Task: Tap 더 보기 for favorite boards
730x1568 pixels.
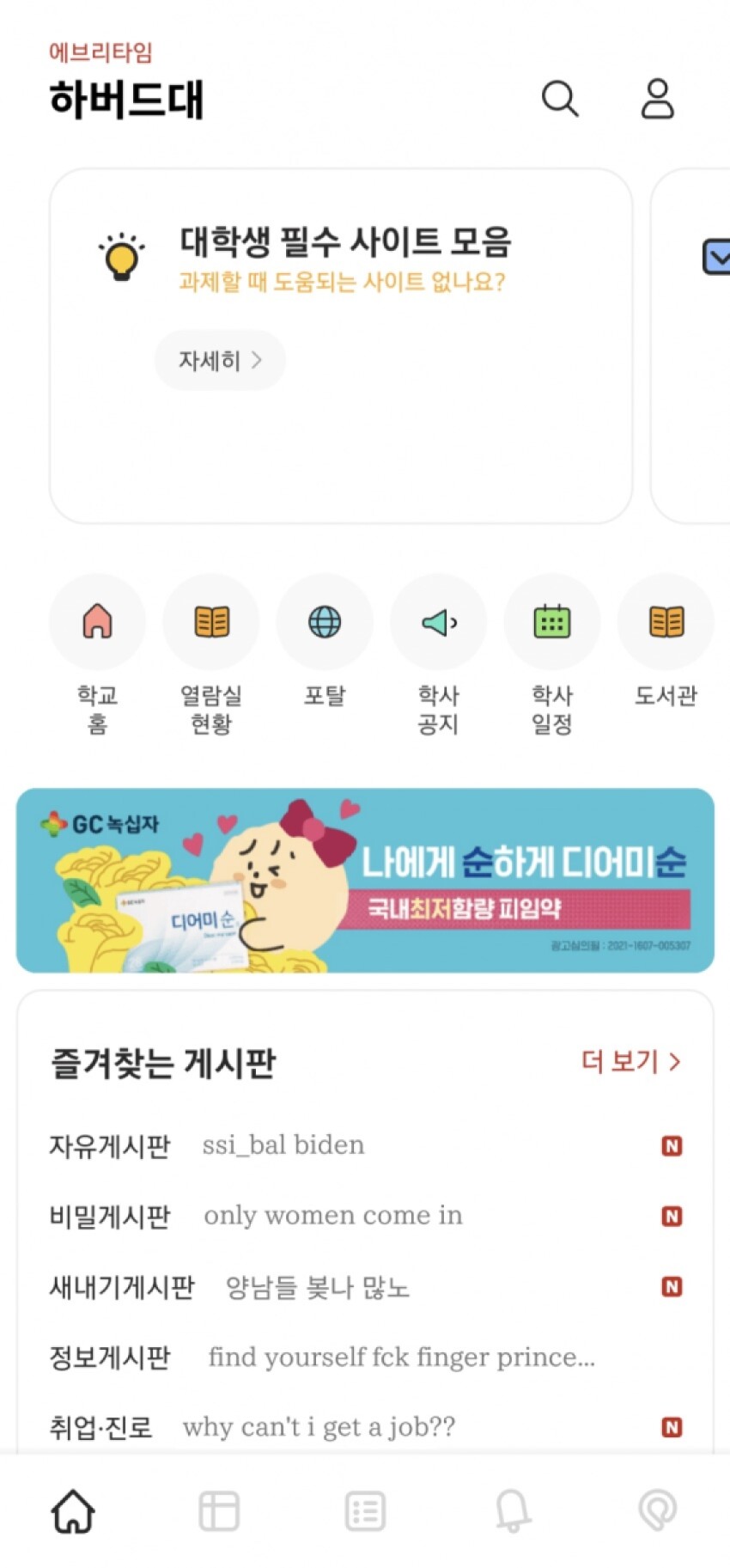Action: pos(630,1062)
